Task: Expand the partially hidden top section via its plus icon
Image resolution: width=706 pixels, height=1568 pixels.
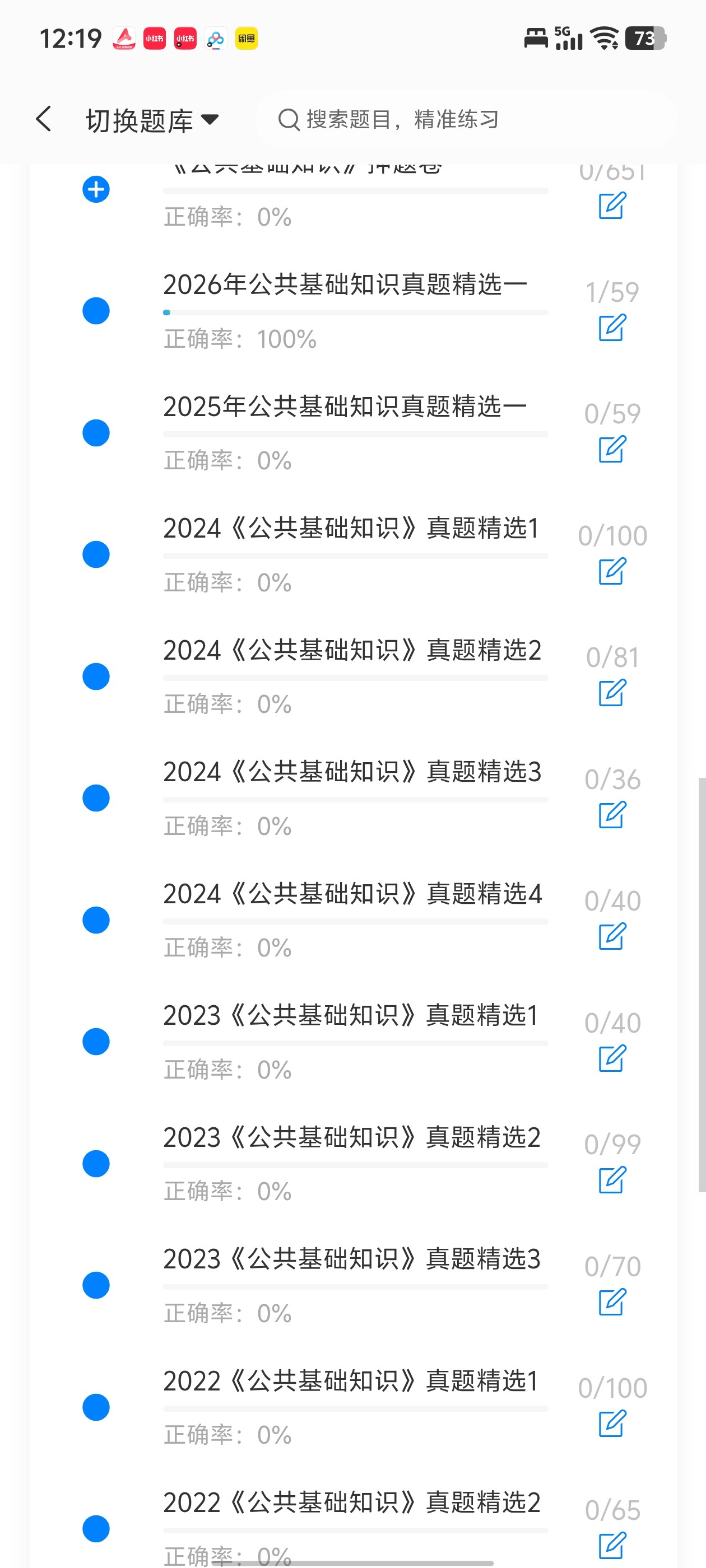Action: coord(96,189)
